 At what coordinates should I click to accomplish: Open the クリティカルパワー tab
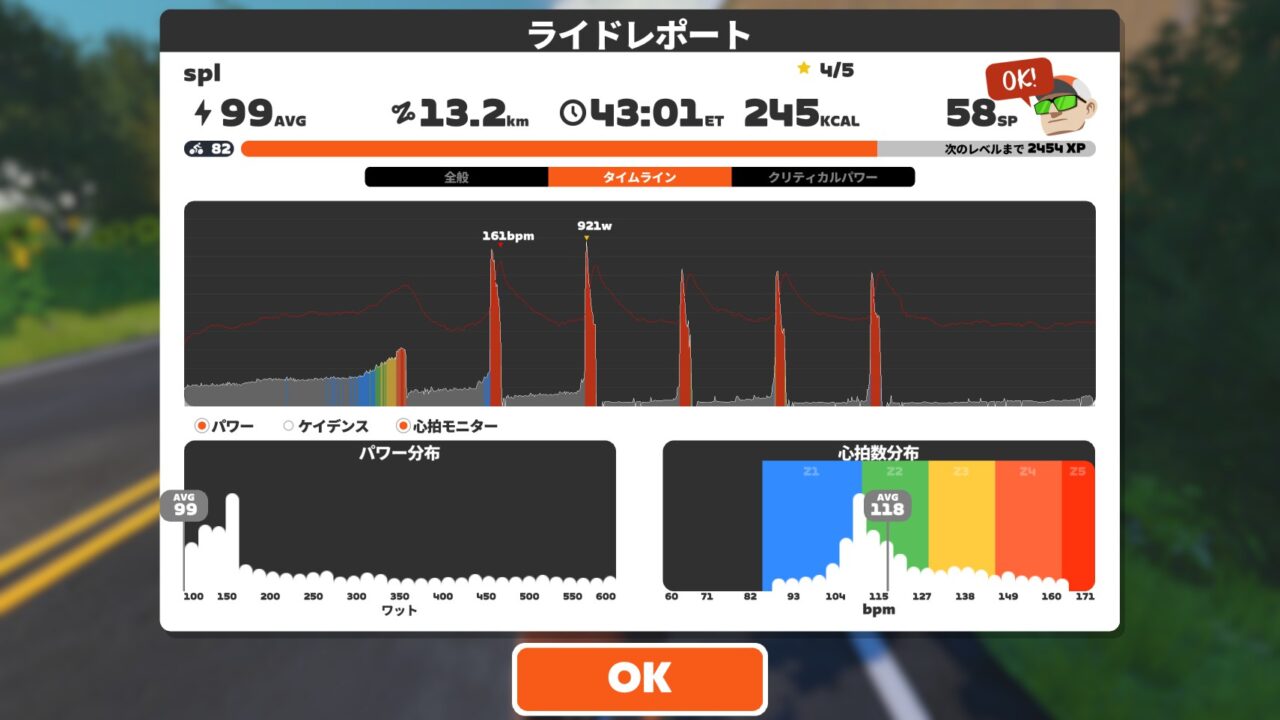point(822,177)
